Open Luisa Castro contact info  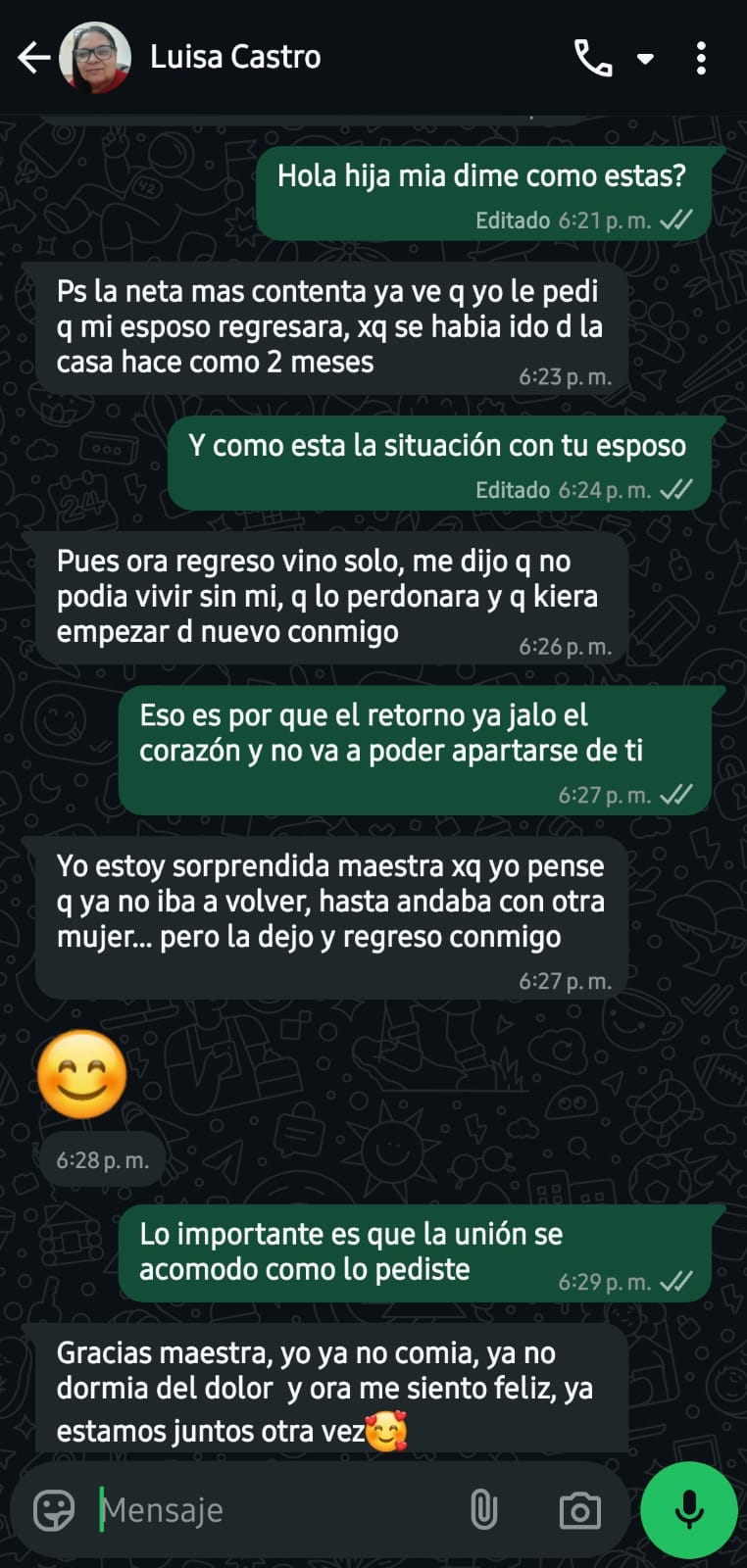tap(235, 58)
